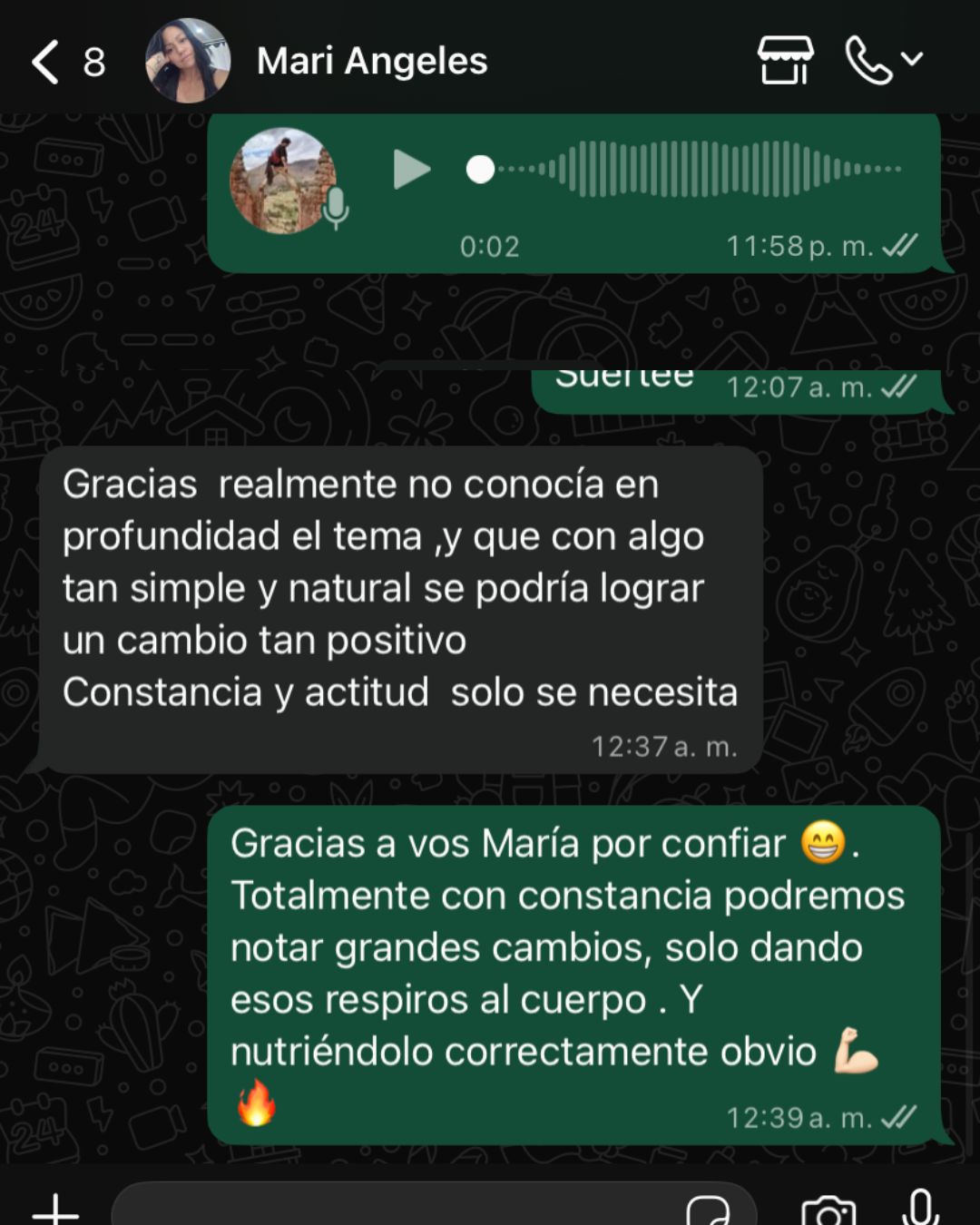
Task: Open the sticker picker
Action: click(709, 1210)
